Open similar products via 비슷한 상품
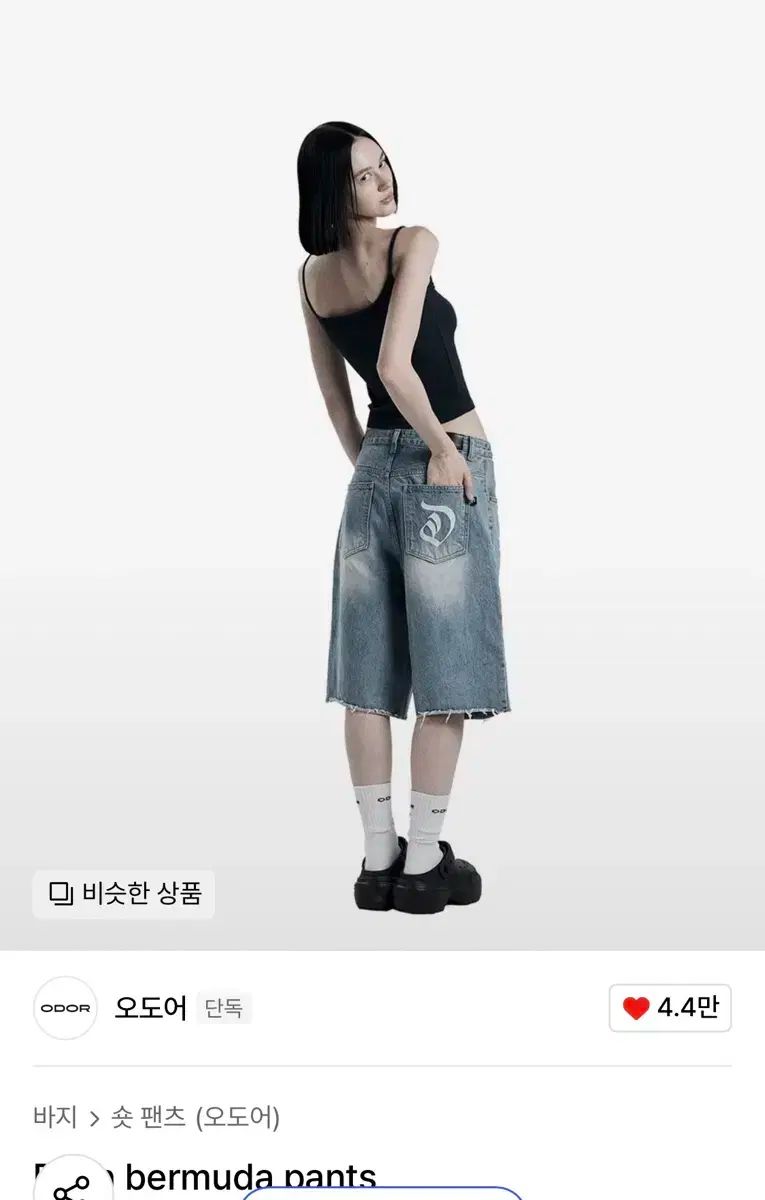 [x=124, y=894]
